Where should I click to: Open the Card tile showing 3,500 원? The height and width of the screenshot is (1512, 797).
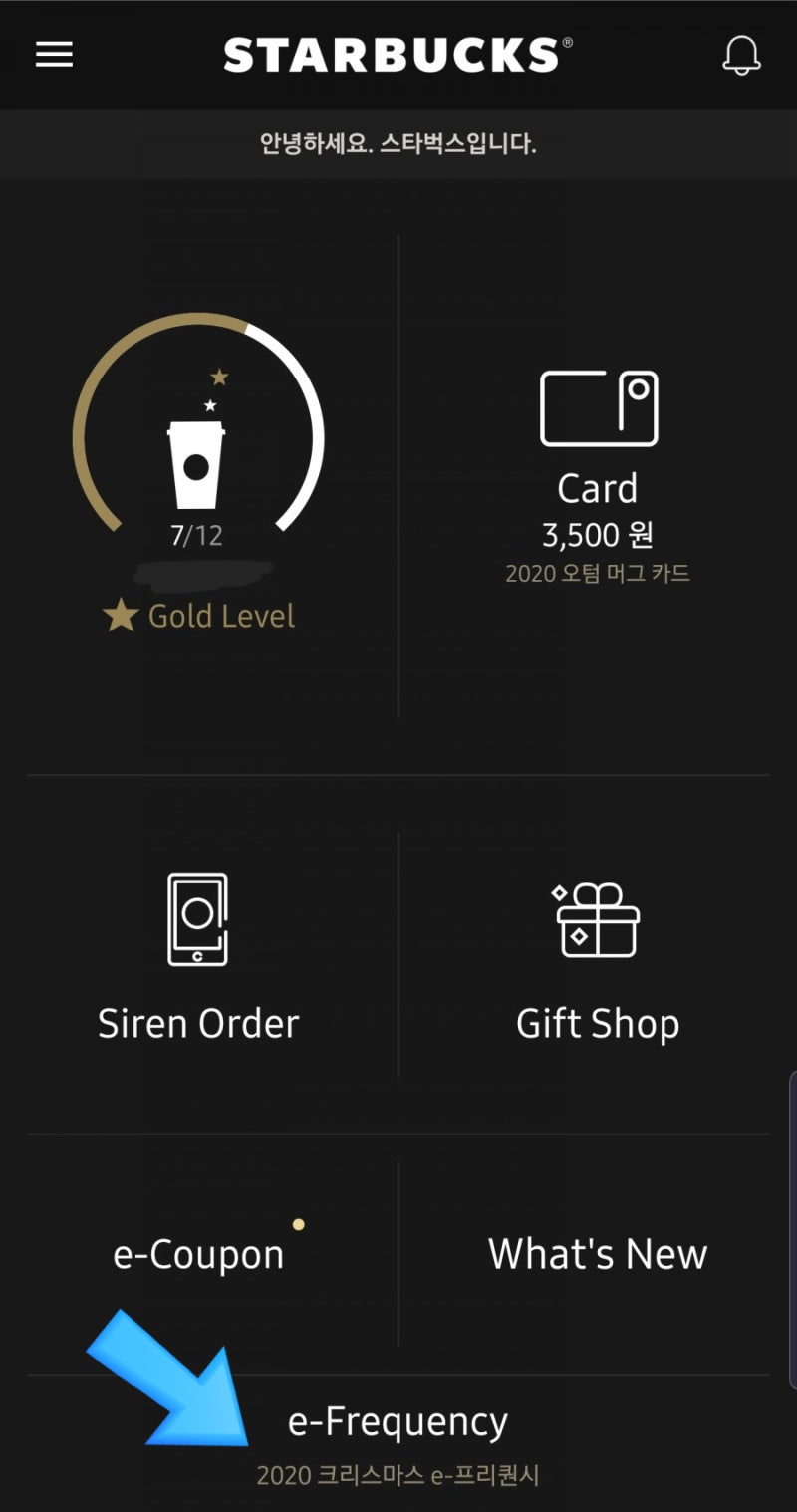[x=598, y=476]
